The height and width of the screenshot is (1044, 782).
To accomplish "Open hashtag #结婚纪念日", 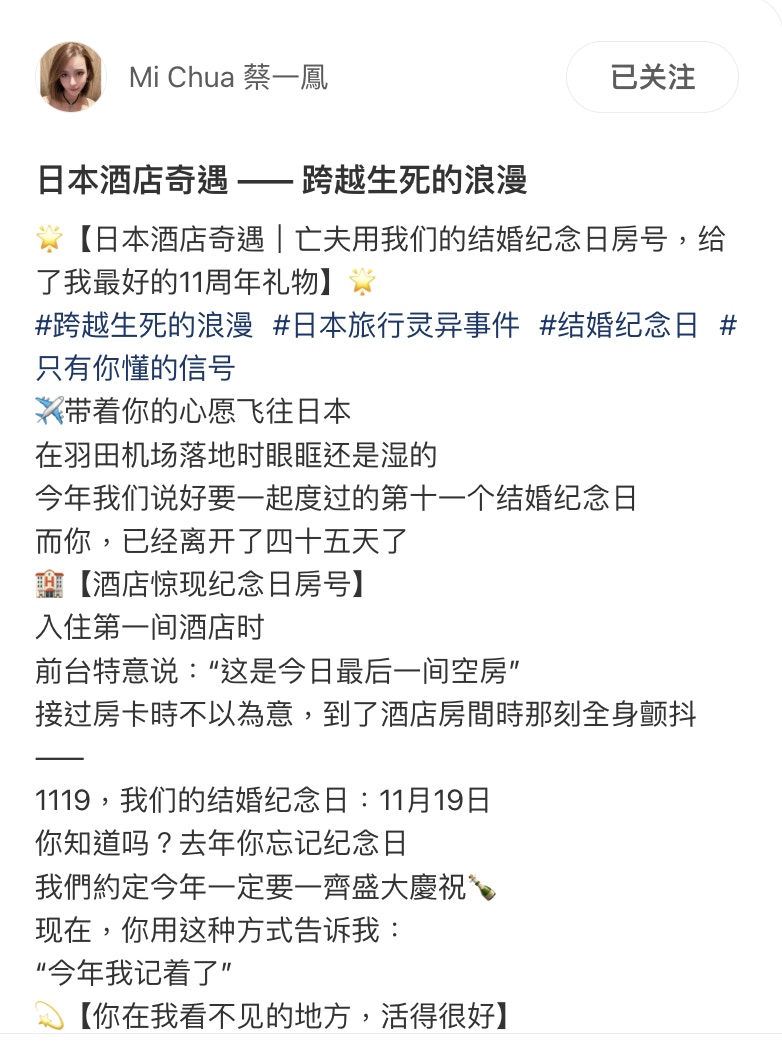I will (x=619, y=325).
